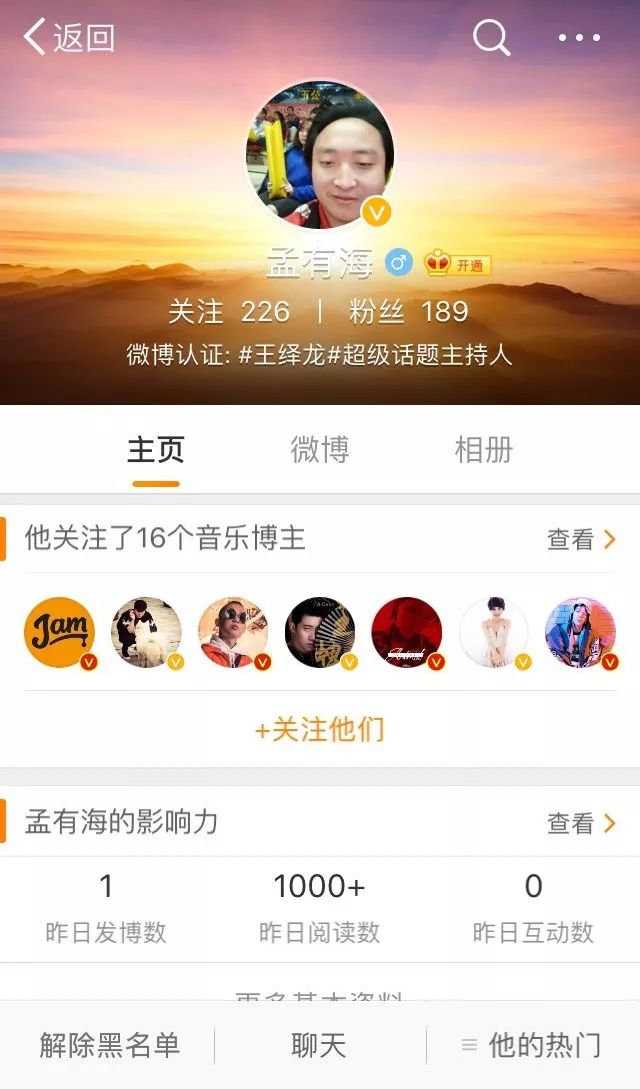The image size is (640, 1089).
Task: Open the red album-cover blogger avatar
Action: 406,632
